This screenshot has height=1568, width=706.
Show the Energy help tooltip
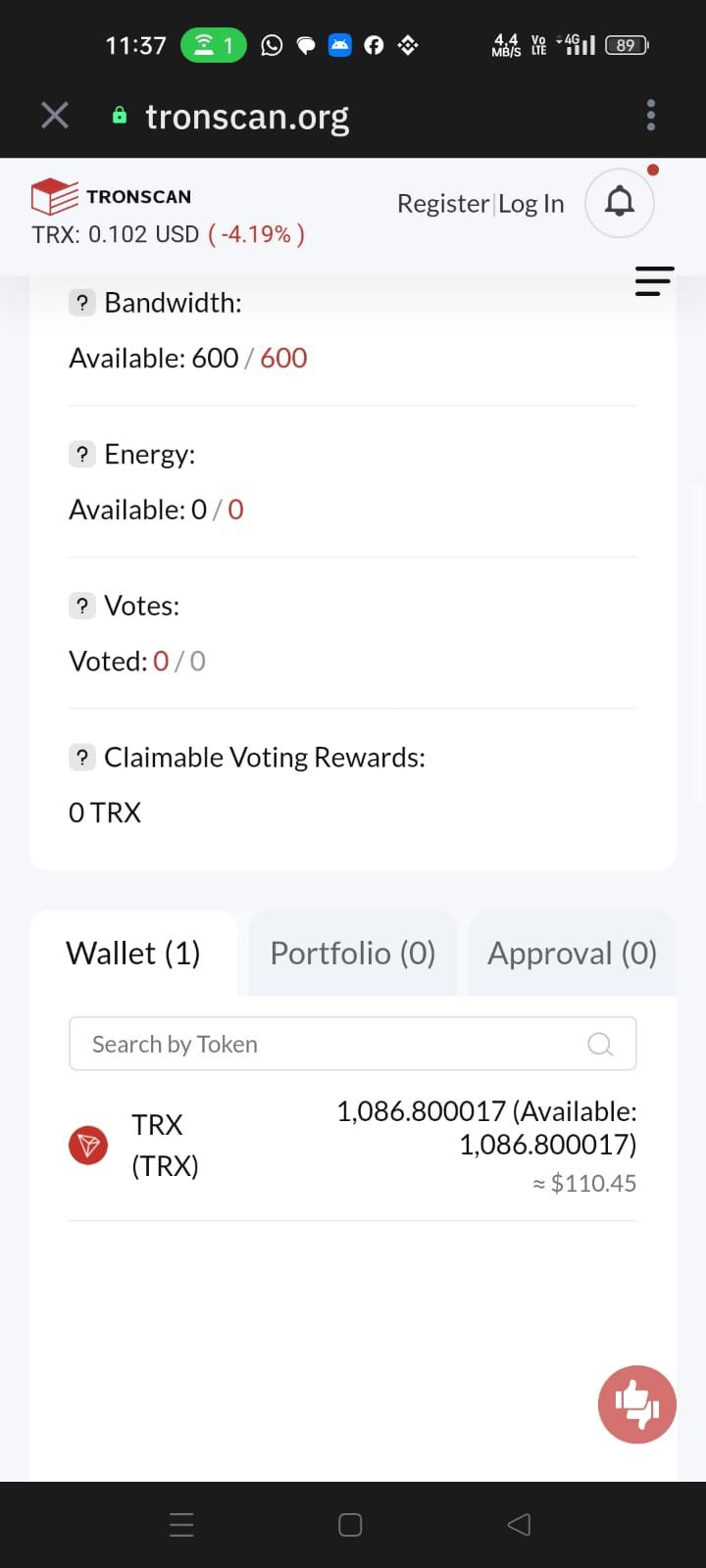(82, 455)
